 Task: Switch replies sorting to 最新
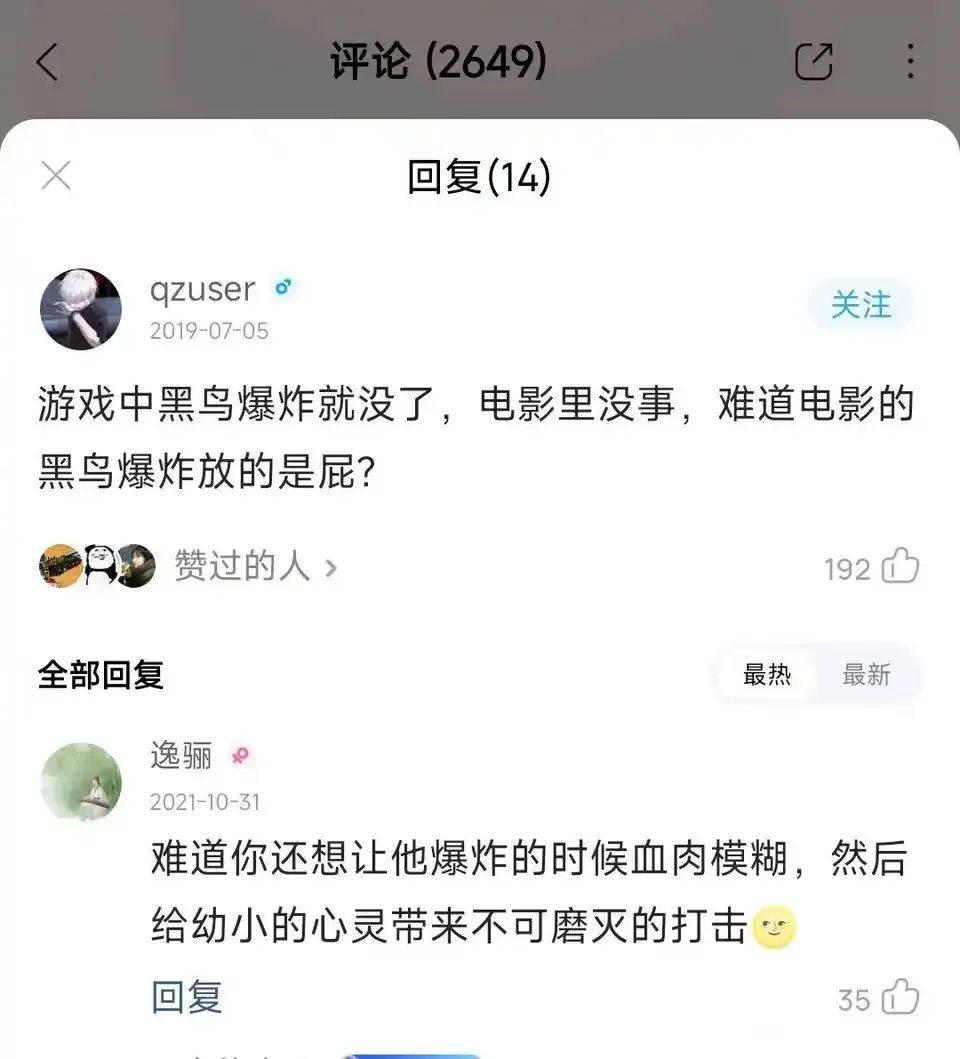[866, 675]
